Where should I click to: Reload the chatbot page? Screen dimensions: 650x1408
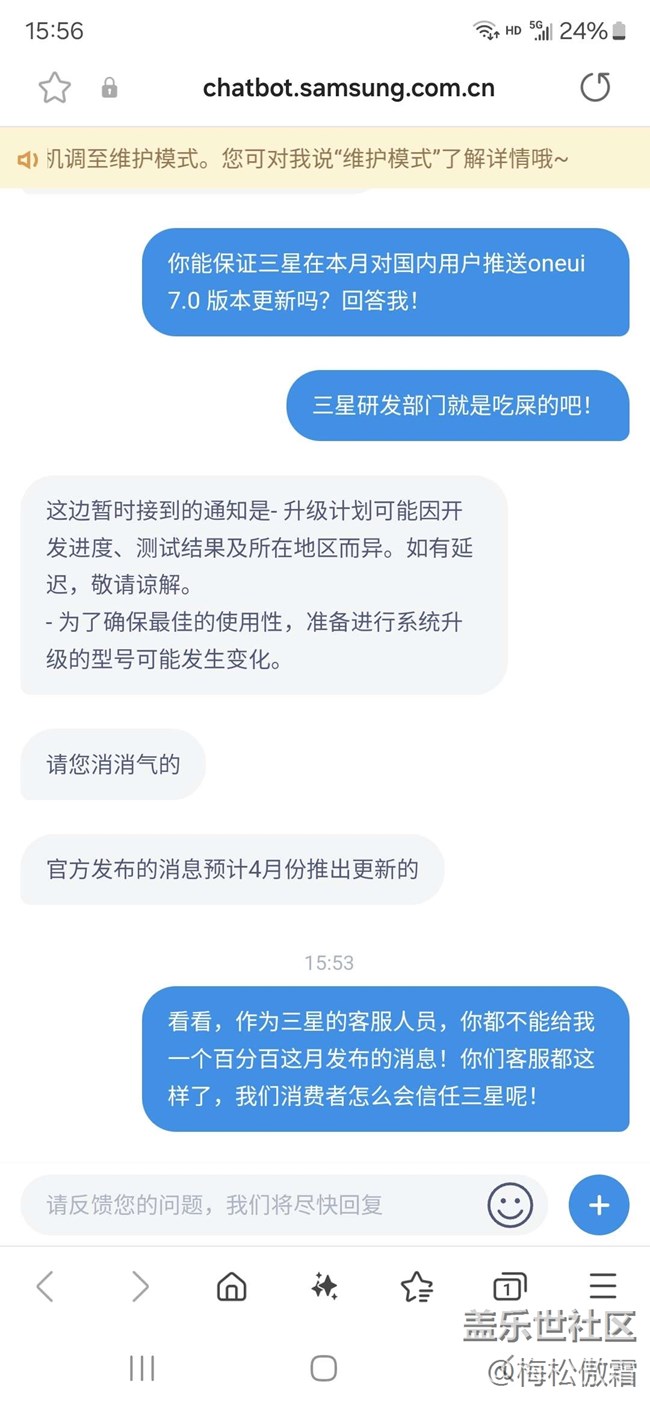[x=595, y=88]
